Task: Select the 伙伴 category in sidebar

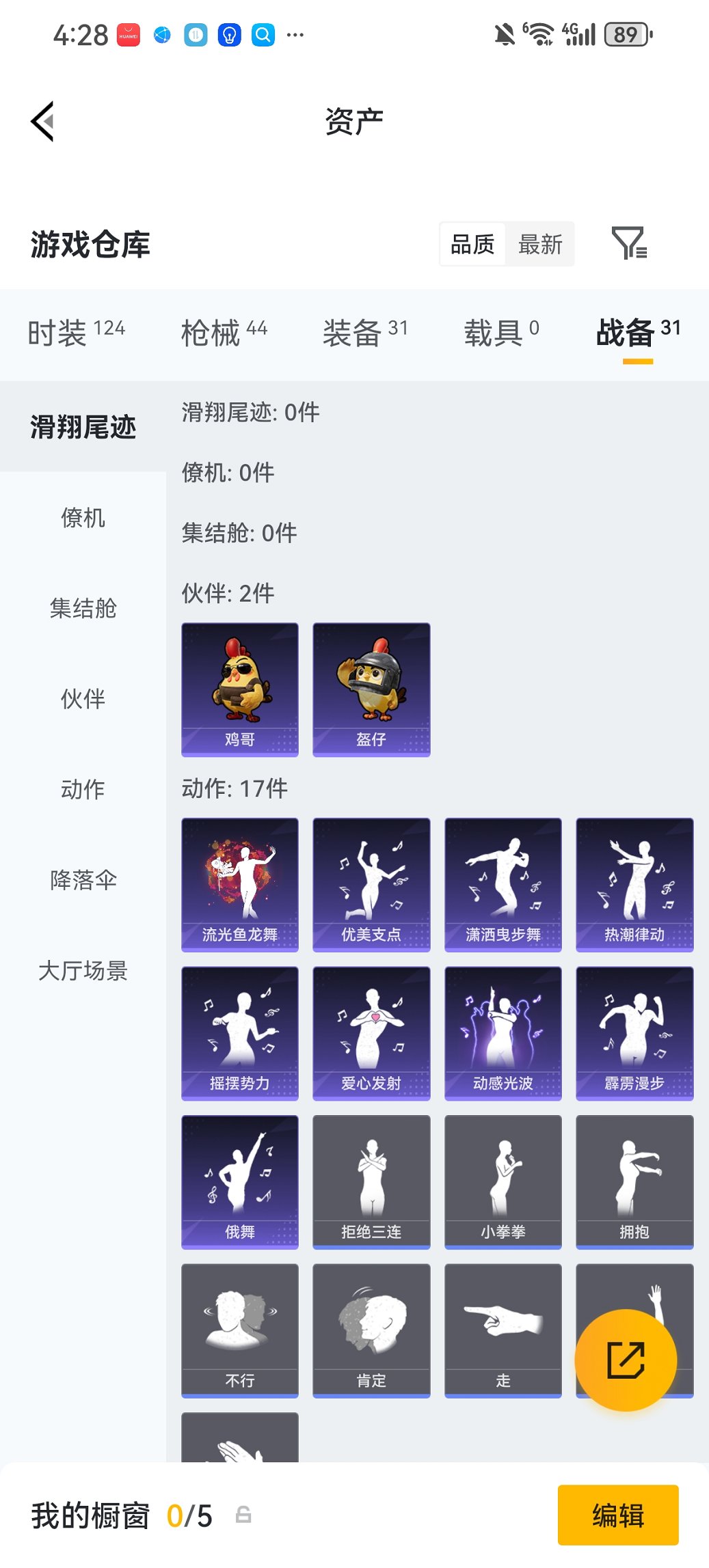Action: tap(83, 700)
